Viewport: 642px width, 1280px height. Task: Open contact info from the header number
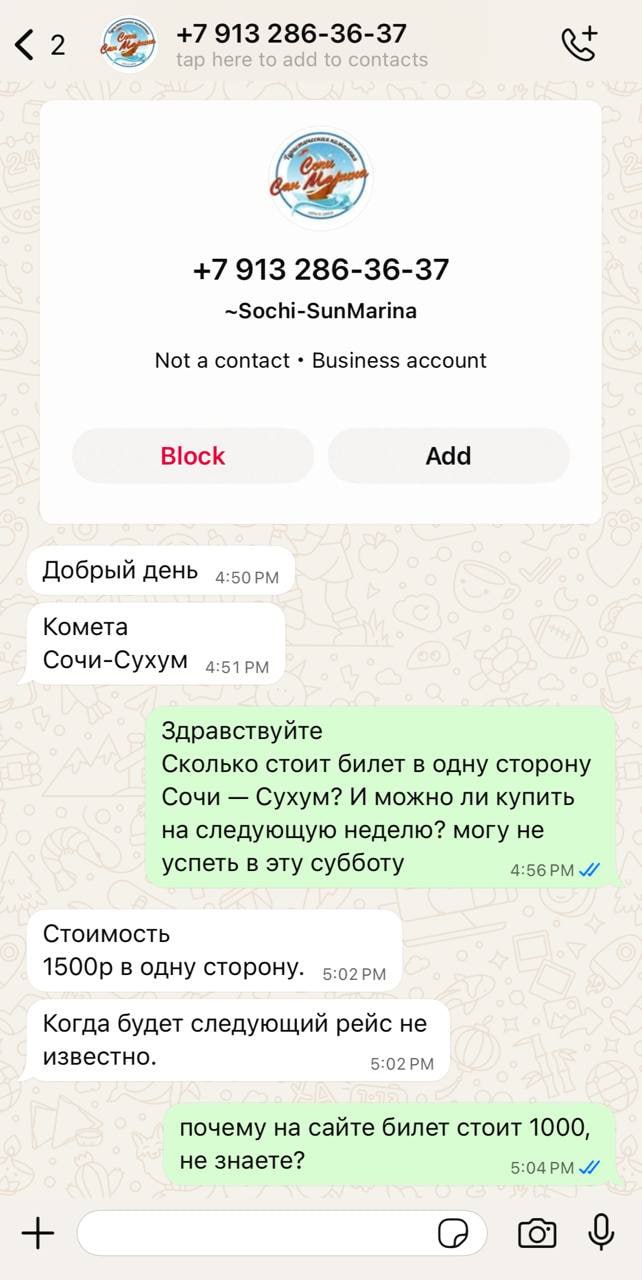(x=292, y=35)
